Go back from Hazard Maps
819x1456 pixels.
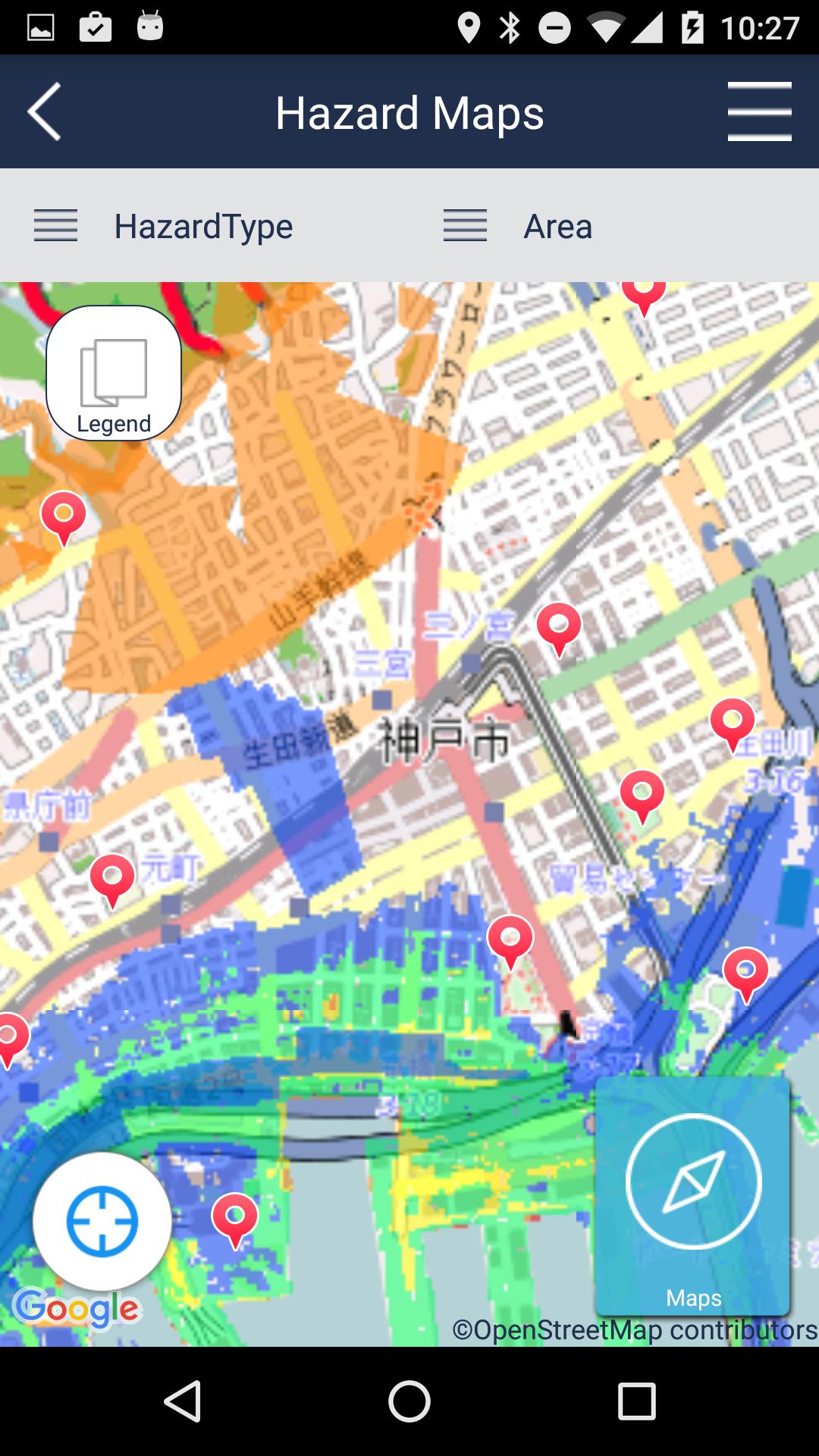pos(44,112)
